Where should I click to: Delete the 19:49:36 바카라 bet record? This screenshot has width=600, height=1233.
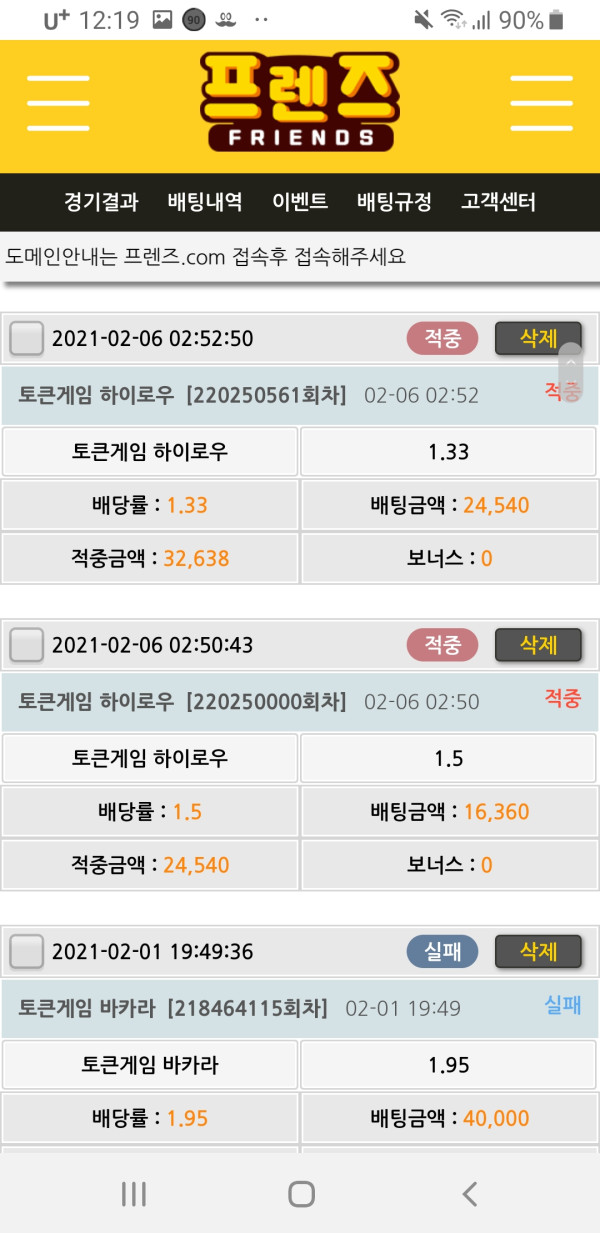tap(538, 951)
